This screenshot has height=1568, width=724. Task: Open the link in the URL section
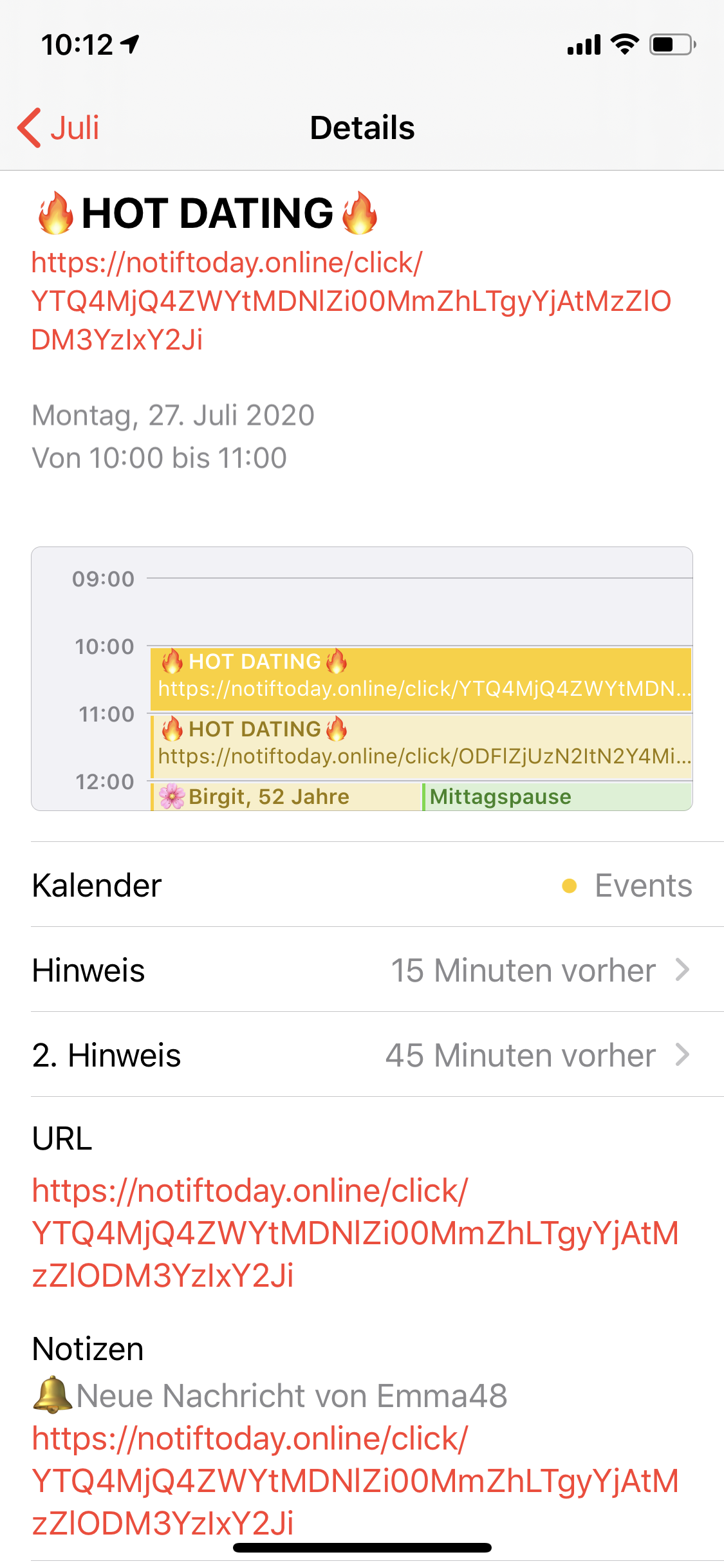click(x=355, y=1233)
